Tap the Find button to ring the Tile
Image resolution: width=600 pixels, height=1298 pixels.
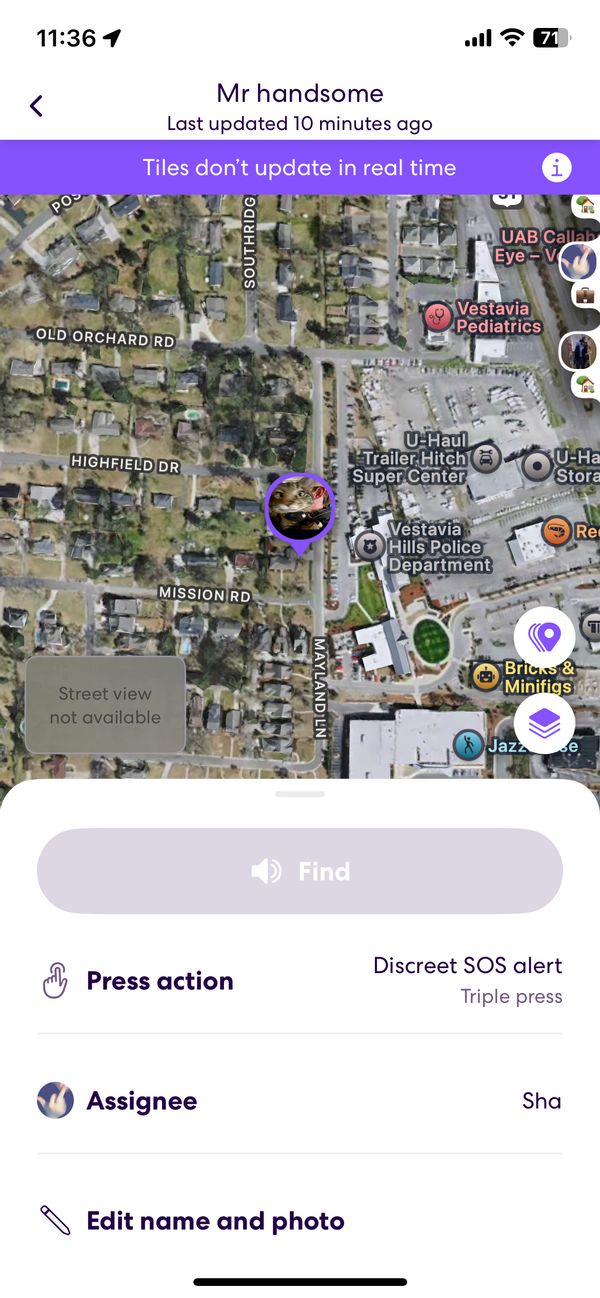300,871
